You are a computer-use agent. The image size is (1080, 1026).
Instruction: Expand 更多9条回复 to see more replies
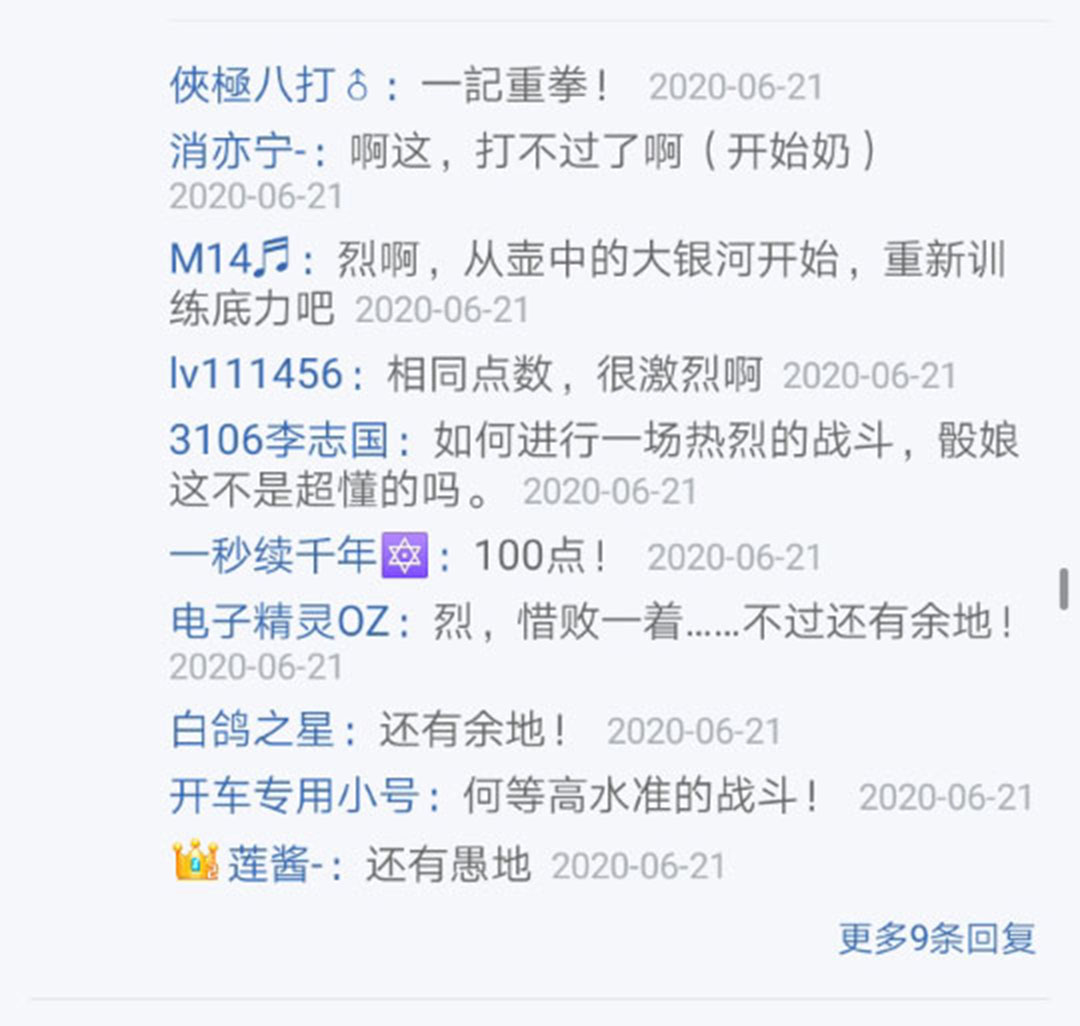[x=936, y=938]
